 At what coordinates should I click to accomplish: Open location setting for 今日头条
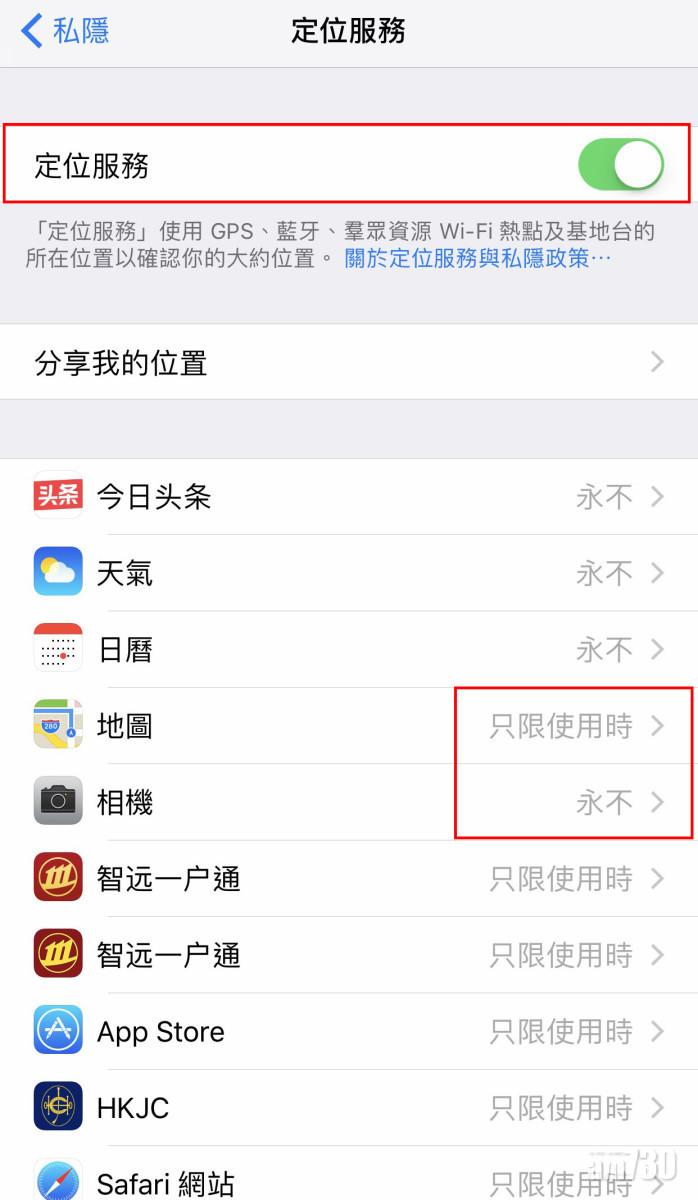(349, 497)
